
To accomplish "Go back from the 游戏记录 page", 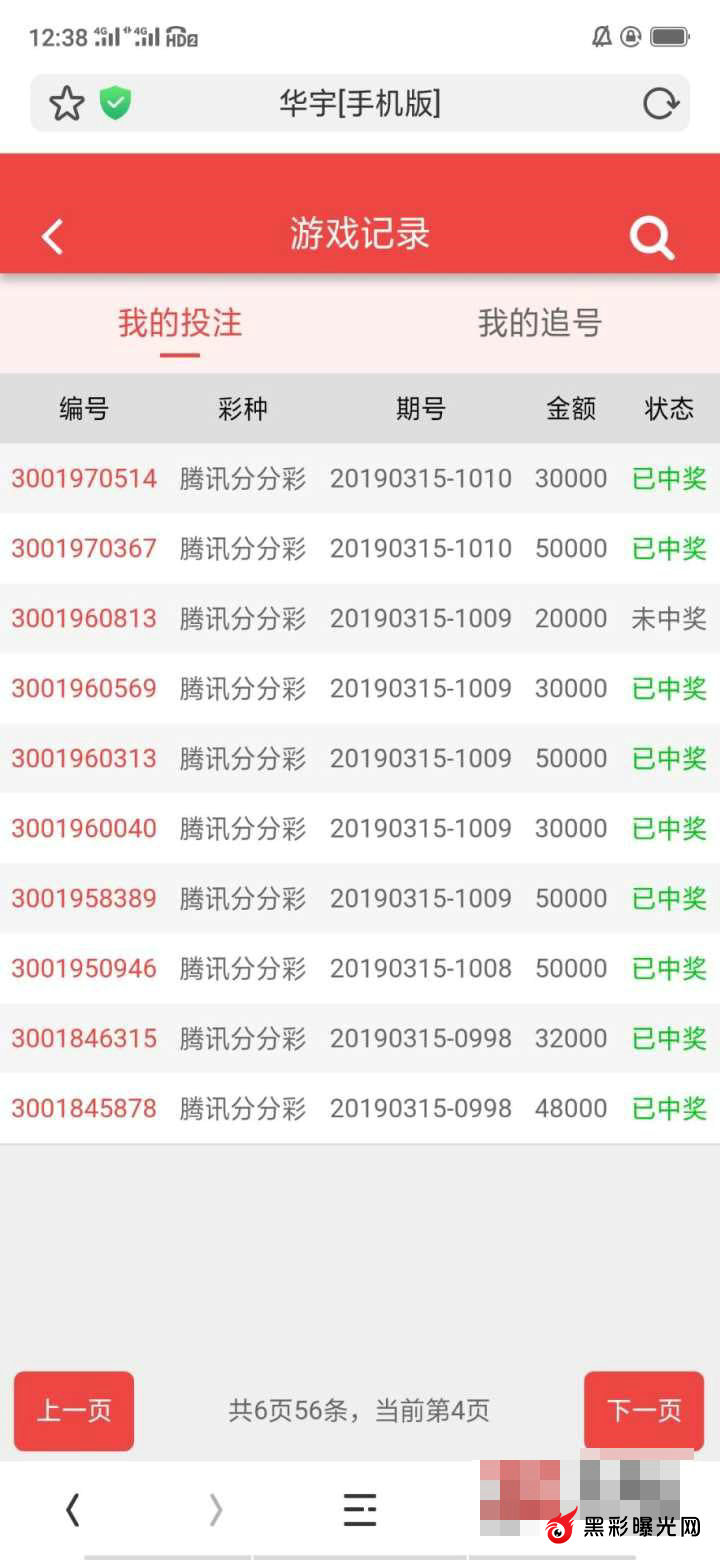I will (52, 237).
